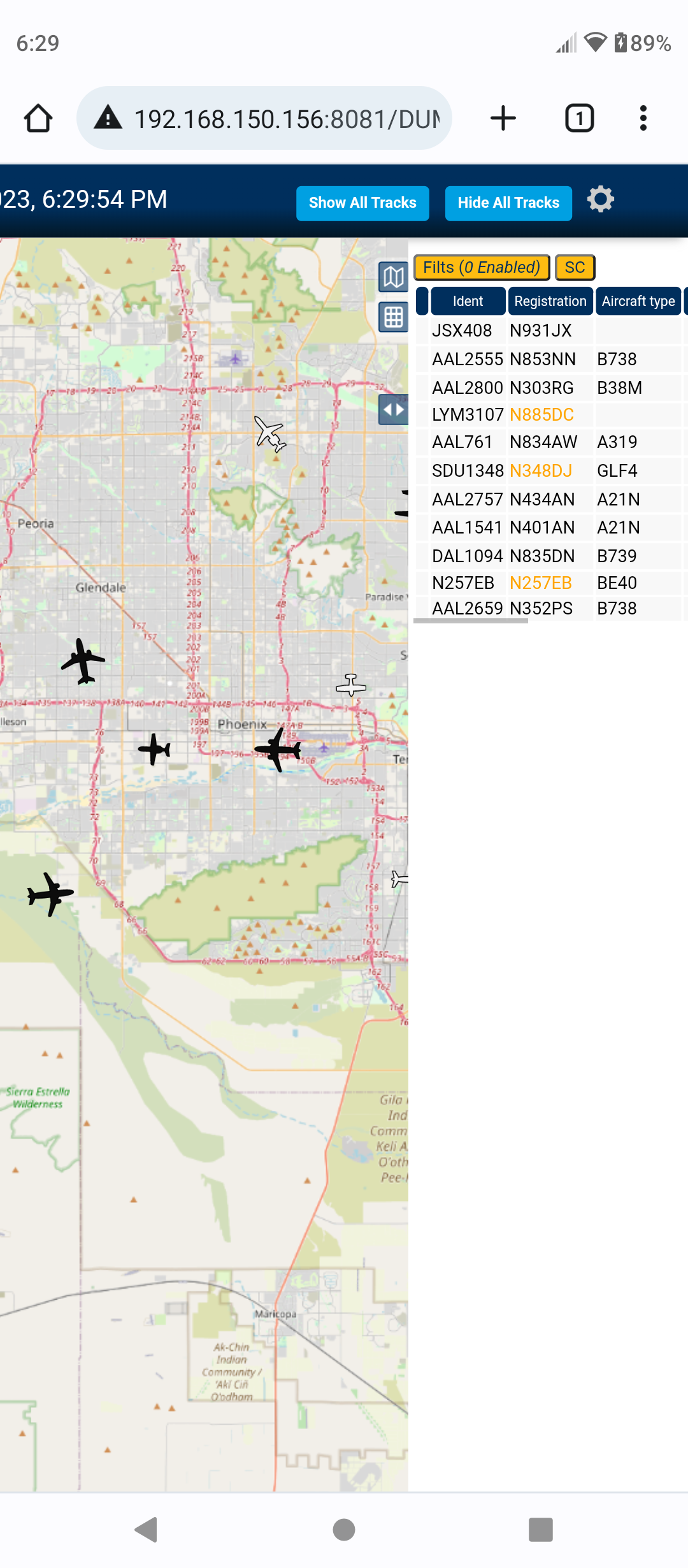Screen dimensions: 688x1568
Task: Open the settings gear
Action: 600,200
